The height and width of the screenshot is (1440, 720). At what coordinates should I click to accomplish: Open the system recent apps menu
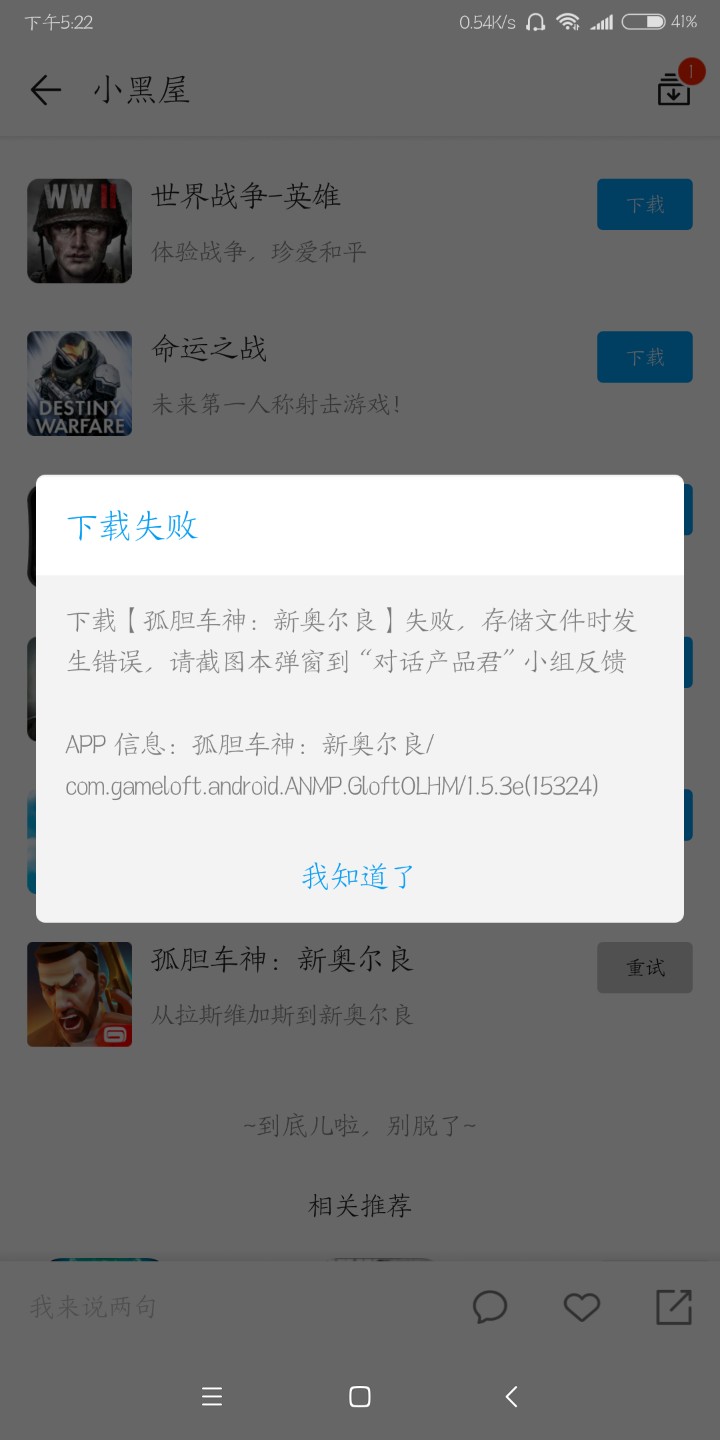212,1397
